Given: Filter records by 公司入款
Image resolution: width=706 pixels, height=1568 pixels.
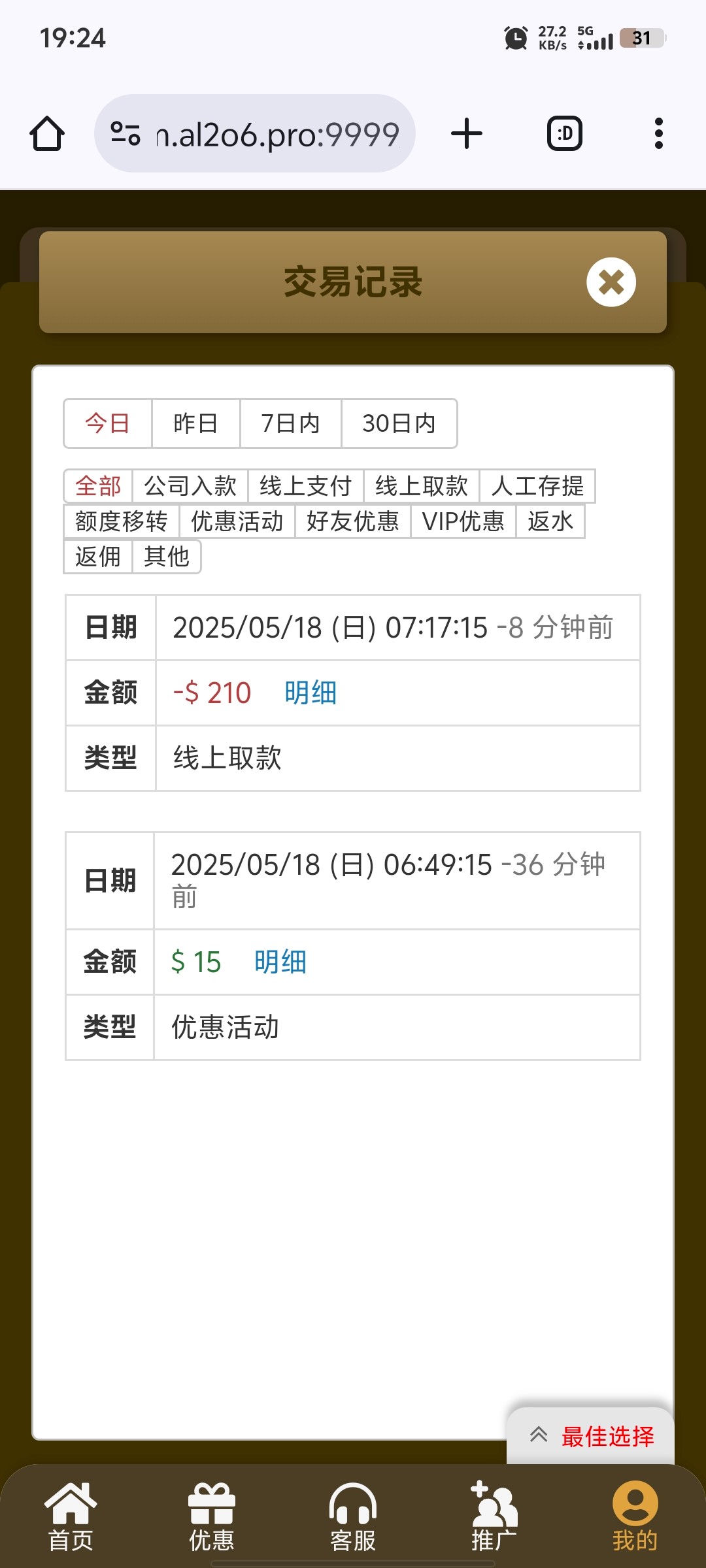Looking at the screenshot, I should 190,486.
